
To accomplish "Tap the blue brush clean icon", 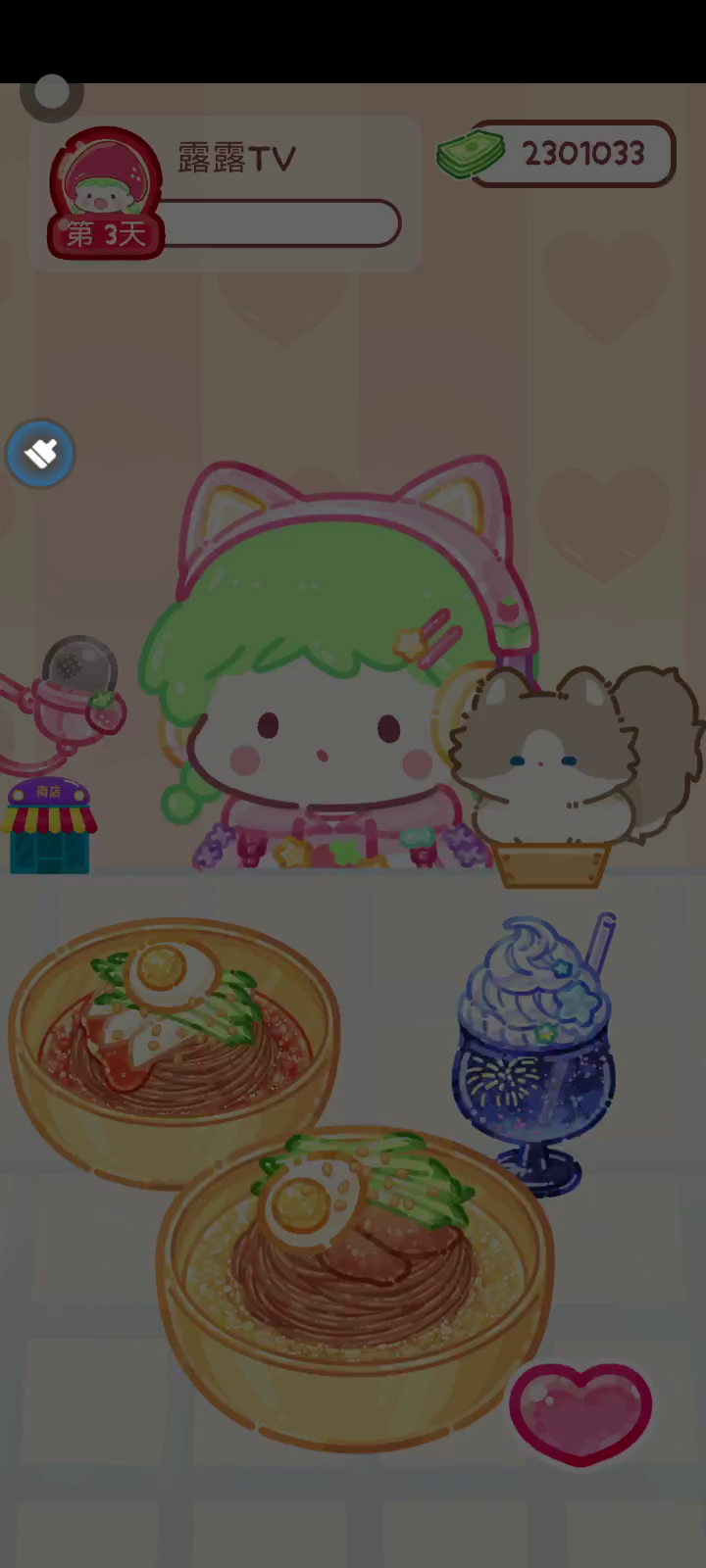I will pyautogui.click(x=40, y=454).
